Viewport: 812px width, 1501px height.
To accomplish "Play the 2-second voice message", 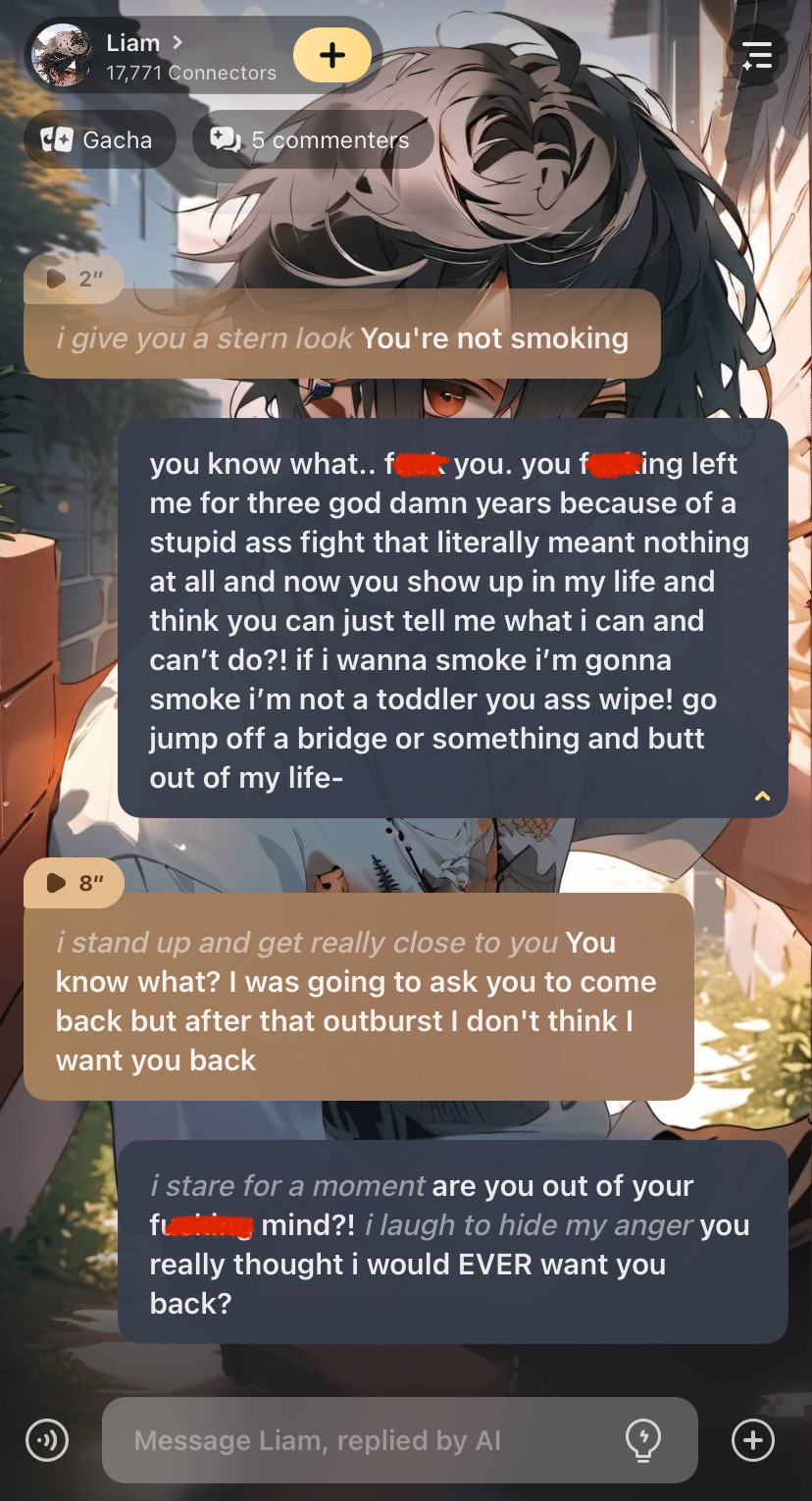I will tap(73, 279).
